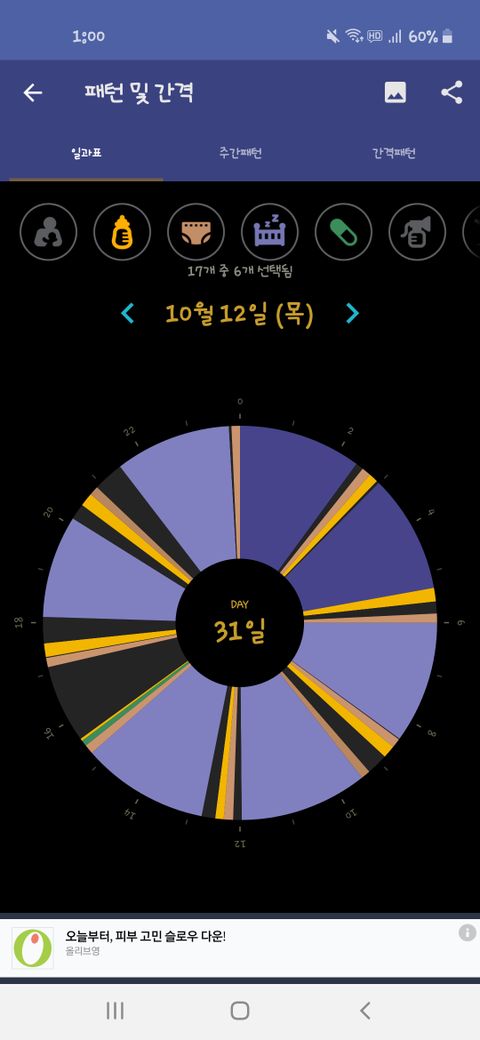The image size is (480, 1040).
Task: Toggle the medicine pill filter icon
Action: click(343, 232)
